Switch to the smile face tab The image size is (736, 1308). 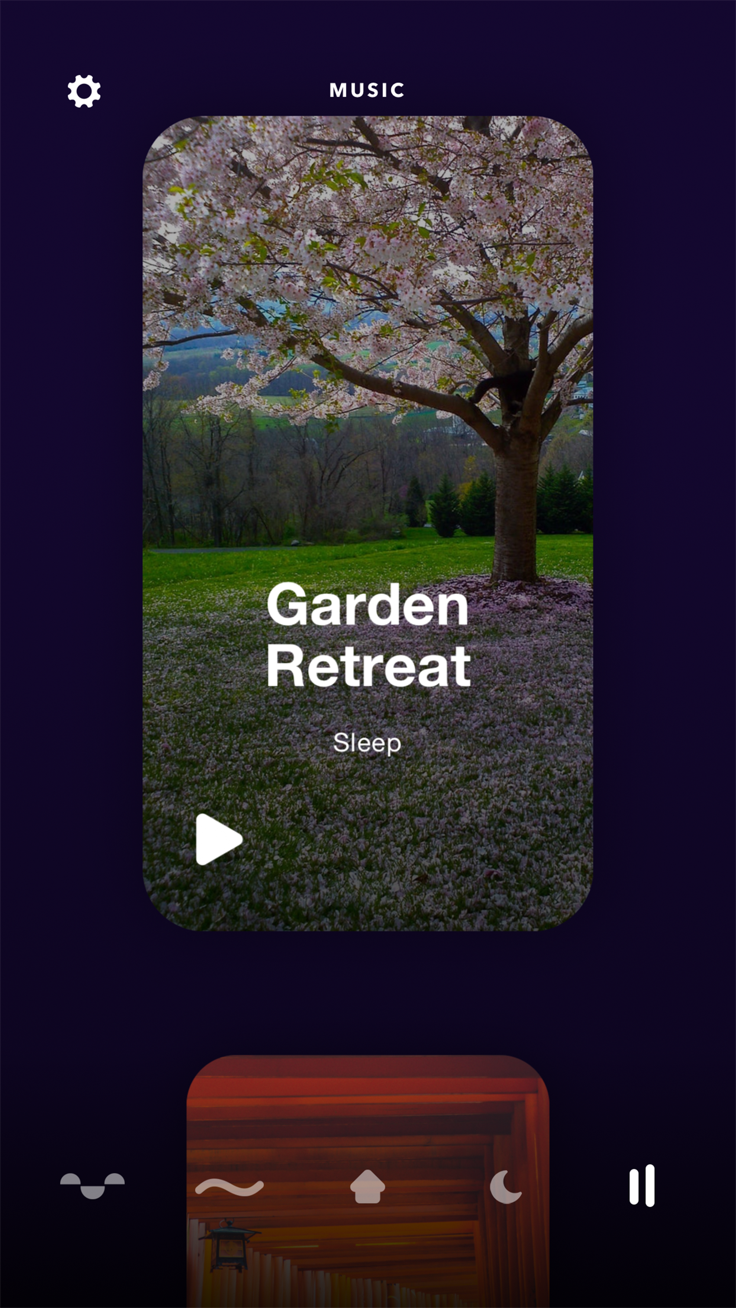92,1186
